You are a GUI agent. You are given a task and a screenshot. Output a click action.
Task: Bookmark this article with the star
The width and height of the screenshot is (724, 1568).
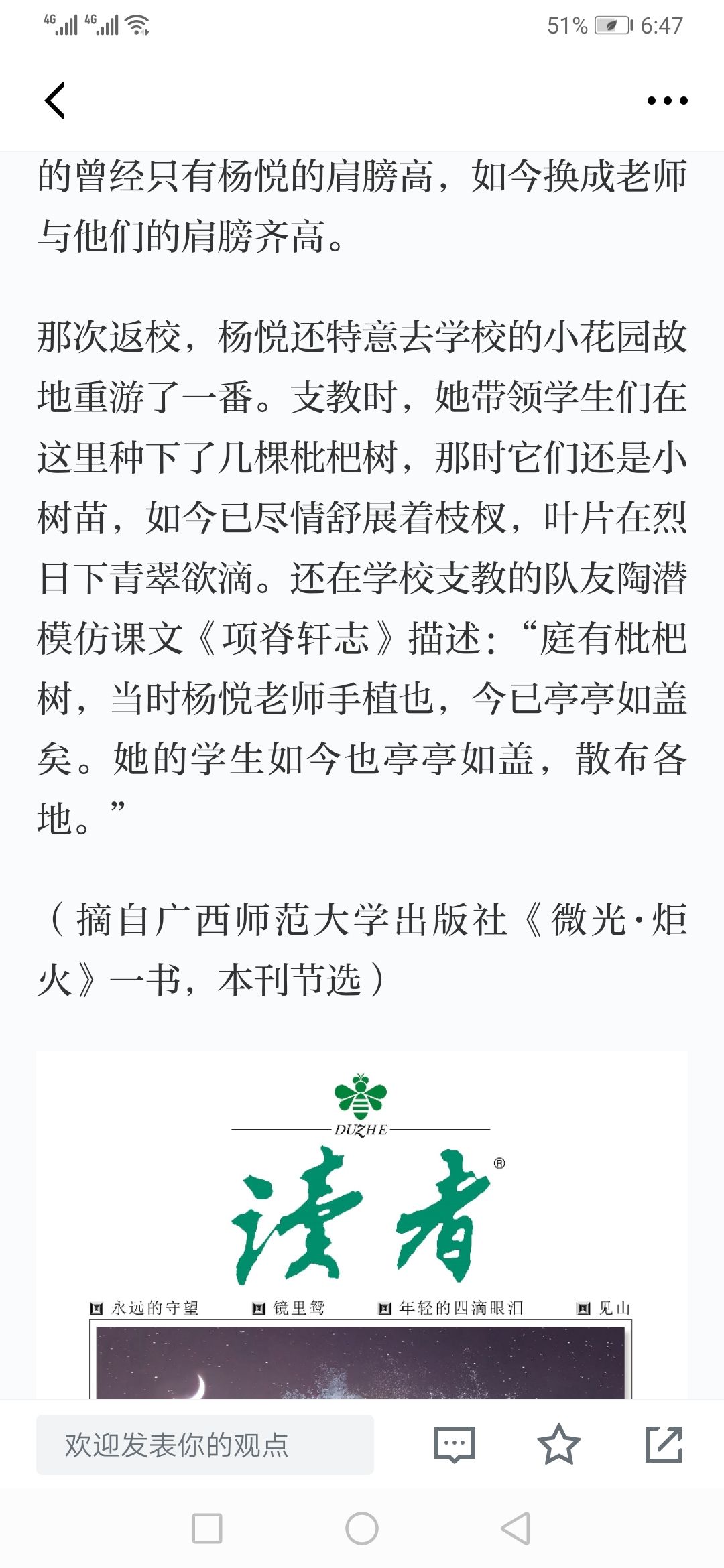tap(558, 1445)
